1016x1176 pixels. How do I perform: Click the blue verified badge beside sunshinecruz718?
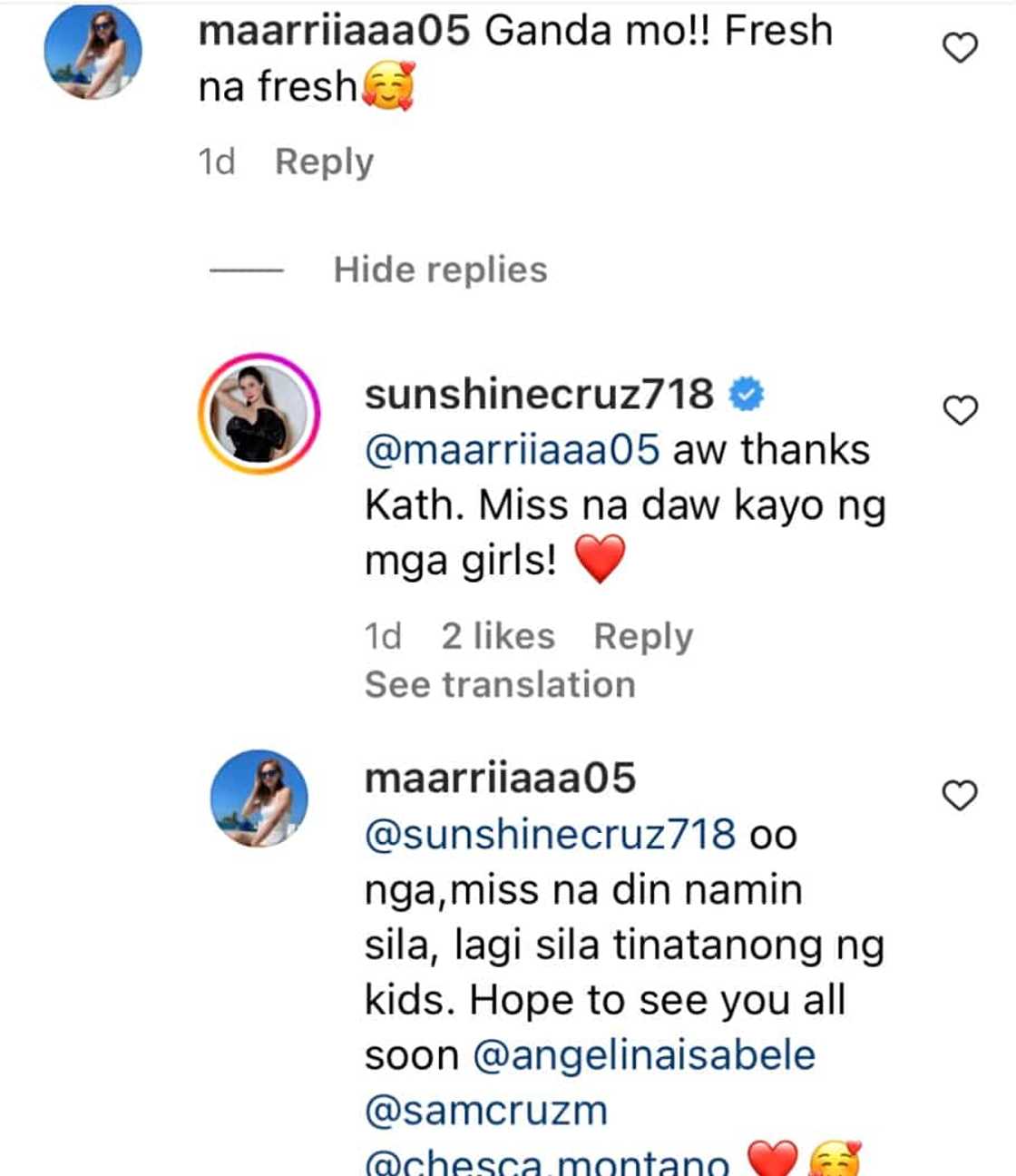click(746, 392)
